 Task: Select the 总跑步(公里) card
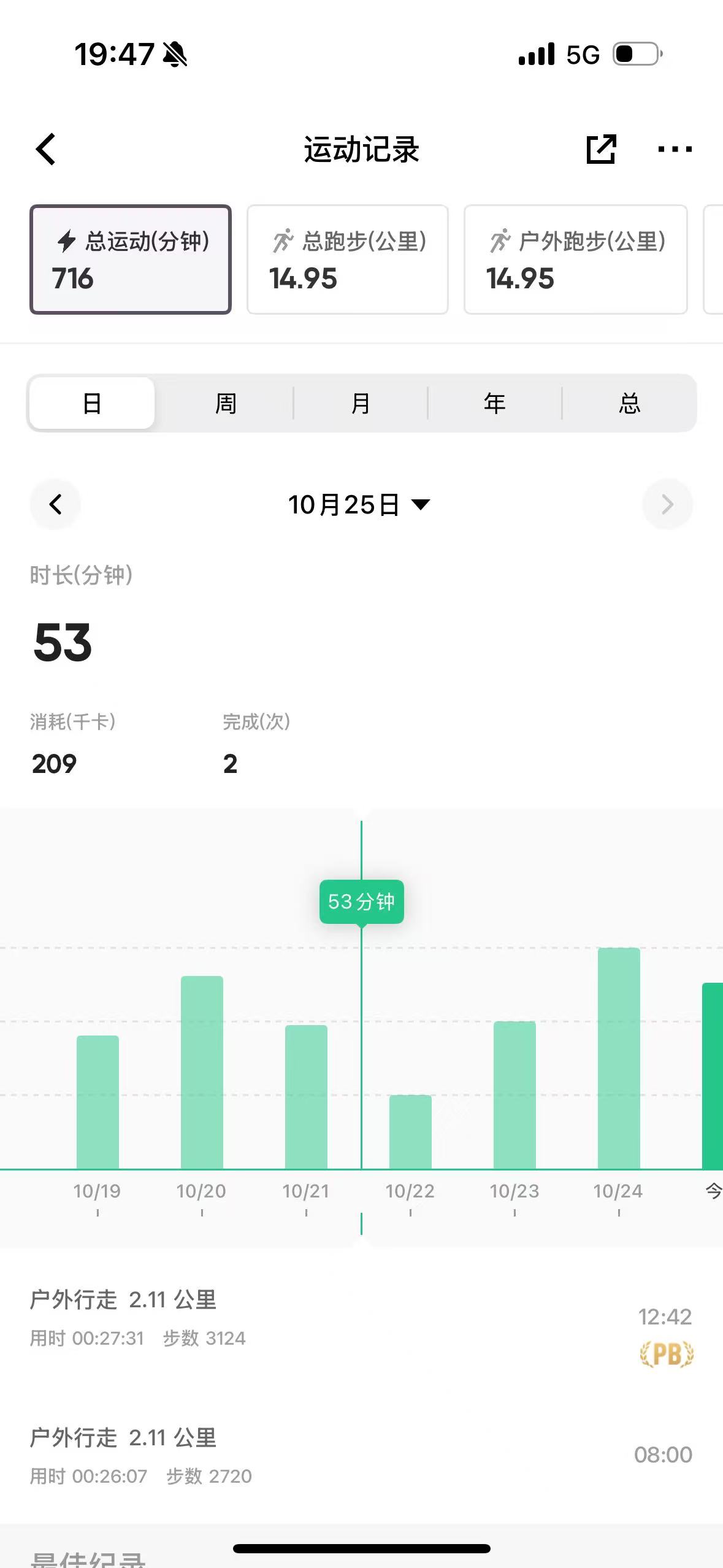pyautogui.click(x=348, y=259)
